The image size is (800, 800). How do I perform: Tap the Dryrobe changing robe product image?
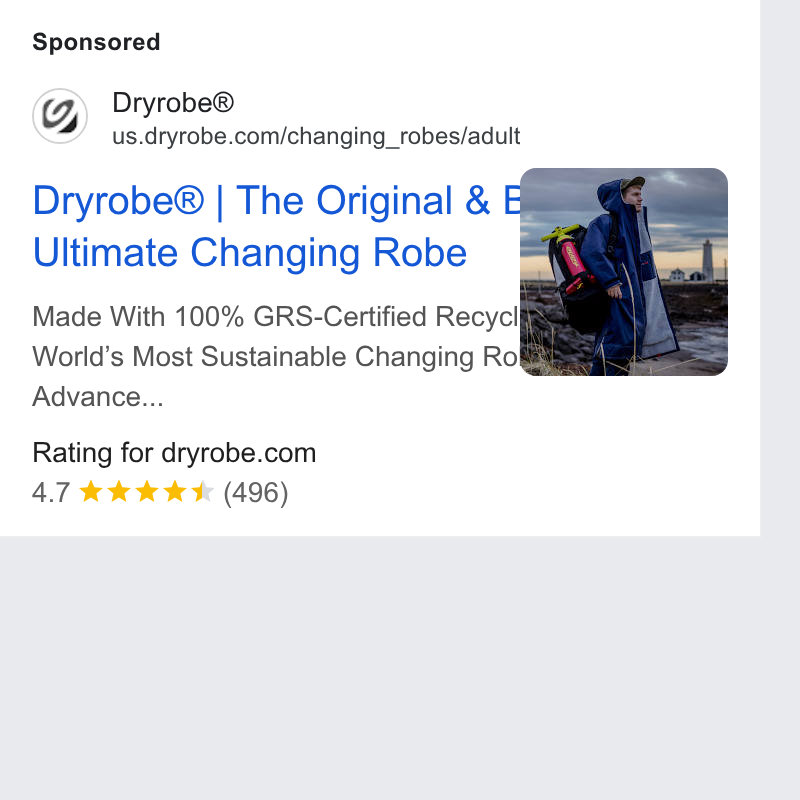[623, 272]
